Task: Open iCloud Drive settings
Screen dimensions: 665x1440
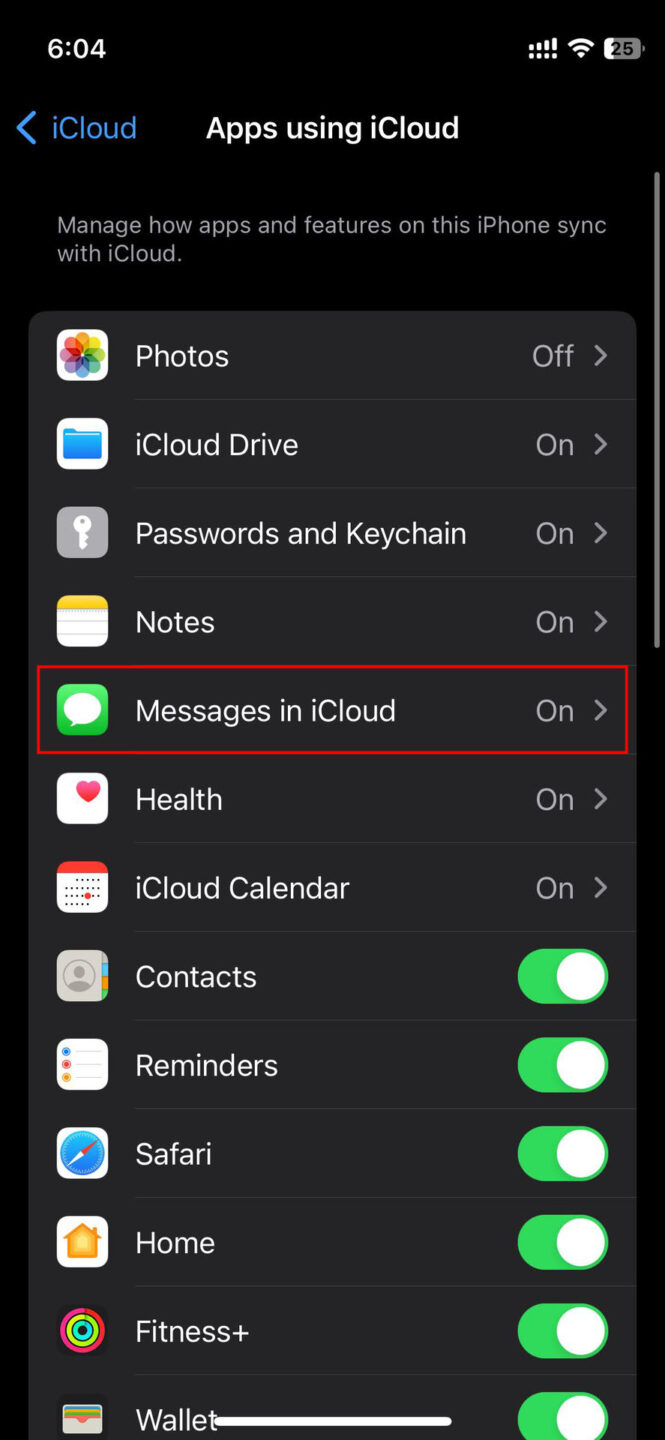Action: (332, 445)
